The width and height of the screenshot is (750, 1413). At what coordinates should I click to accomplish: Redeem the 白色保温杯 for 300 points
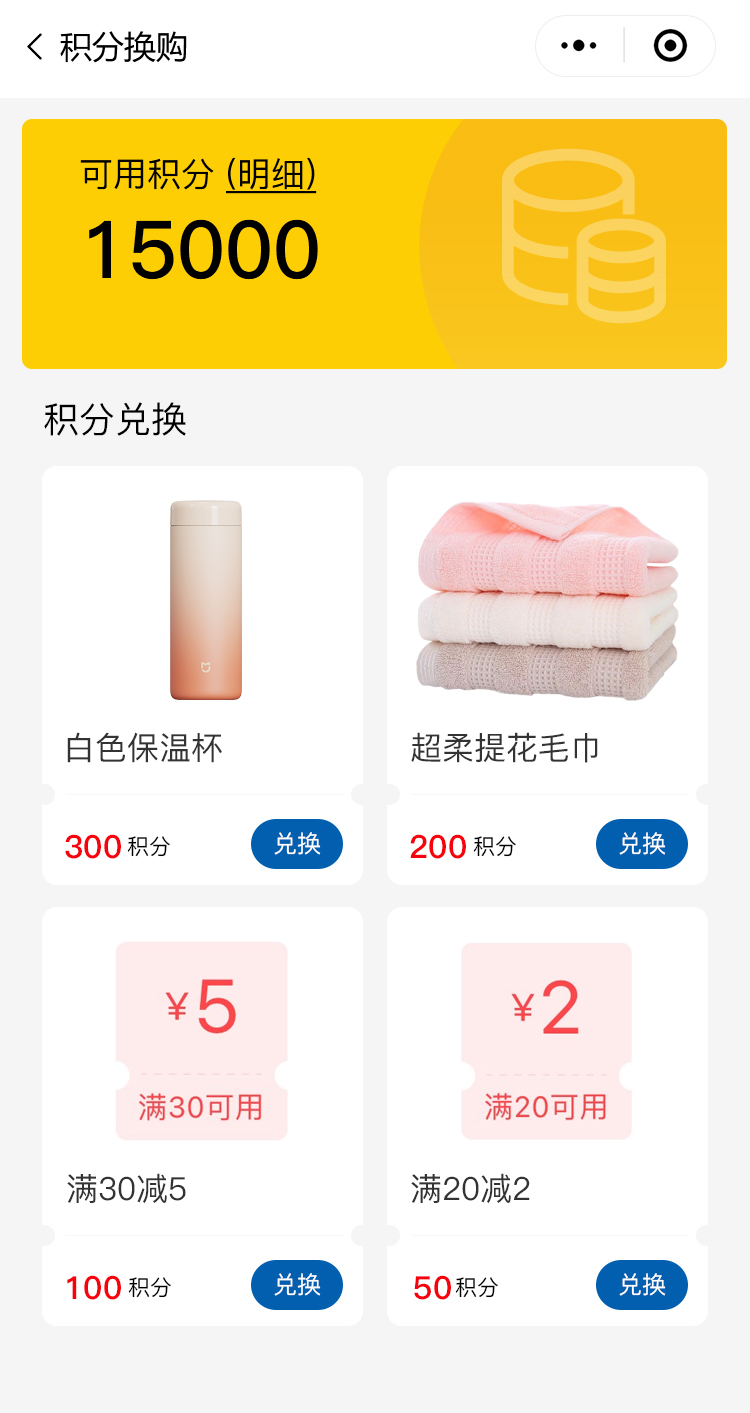296,844
